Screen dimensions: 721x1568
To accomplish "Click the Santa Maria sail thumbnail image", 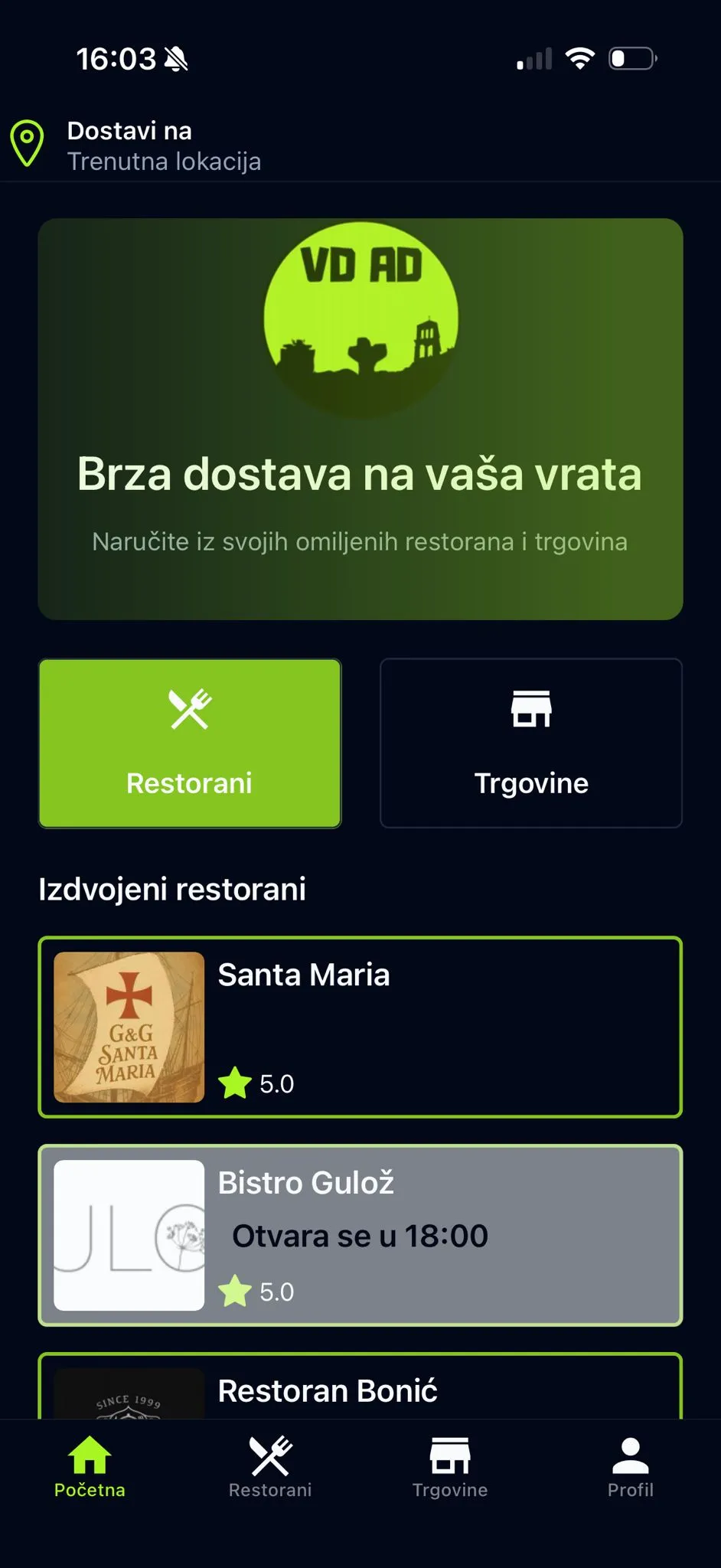I will tap(128, 1028).
